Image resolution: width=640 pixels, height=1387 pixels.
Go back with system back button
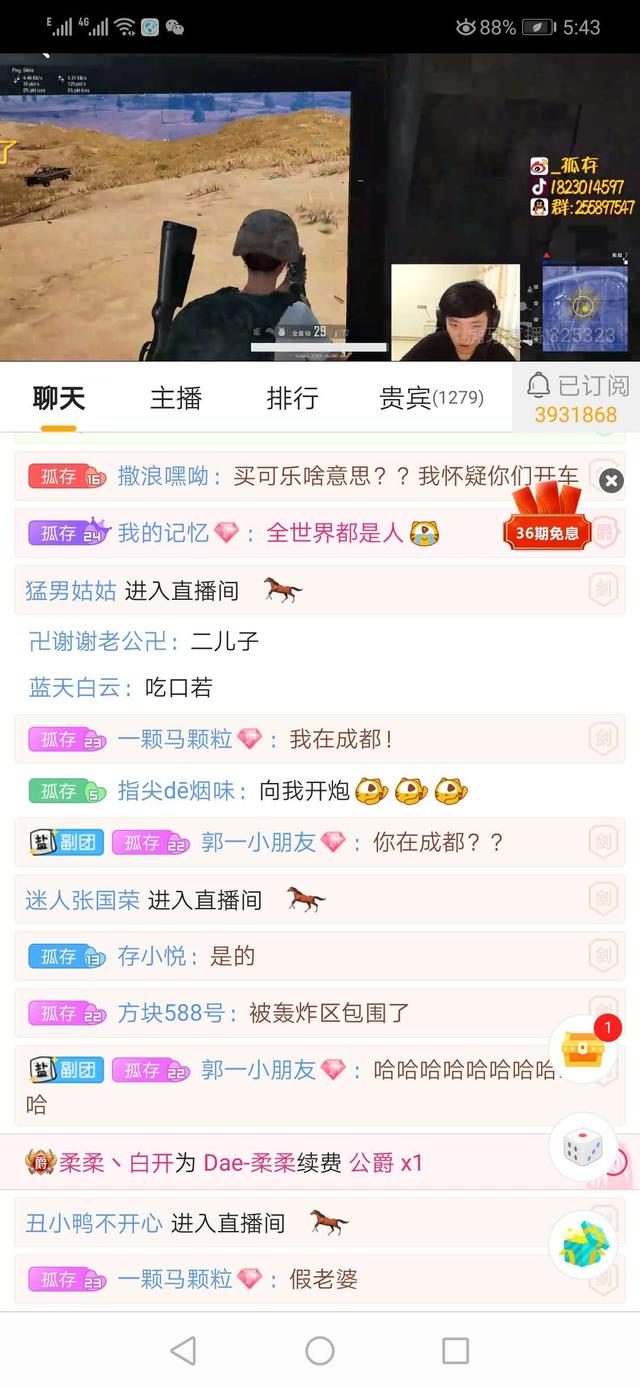click(x=183, y=1351)
